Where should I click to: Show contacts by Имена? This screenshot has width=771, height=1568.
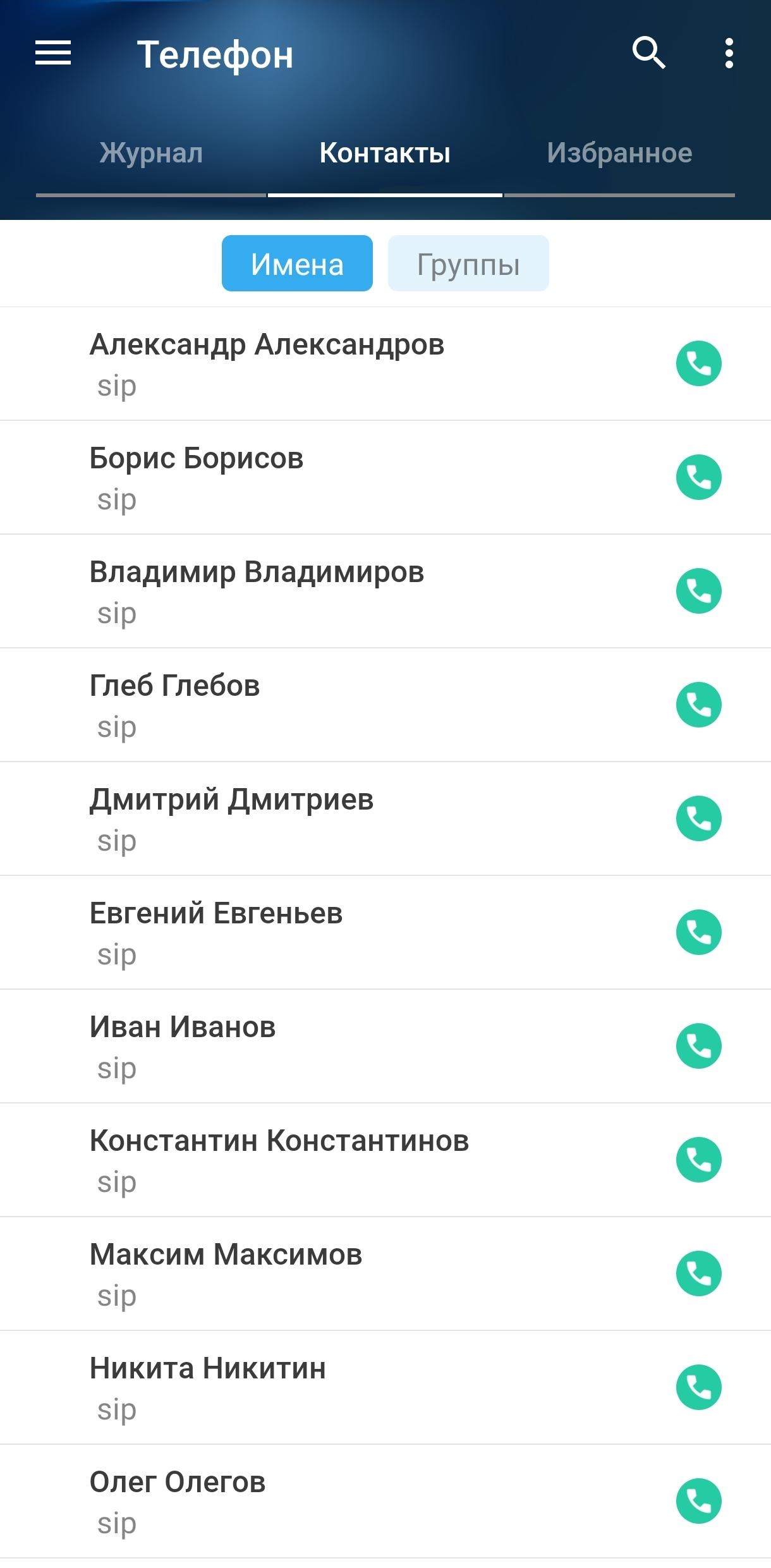click(297, 264)
